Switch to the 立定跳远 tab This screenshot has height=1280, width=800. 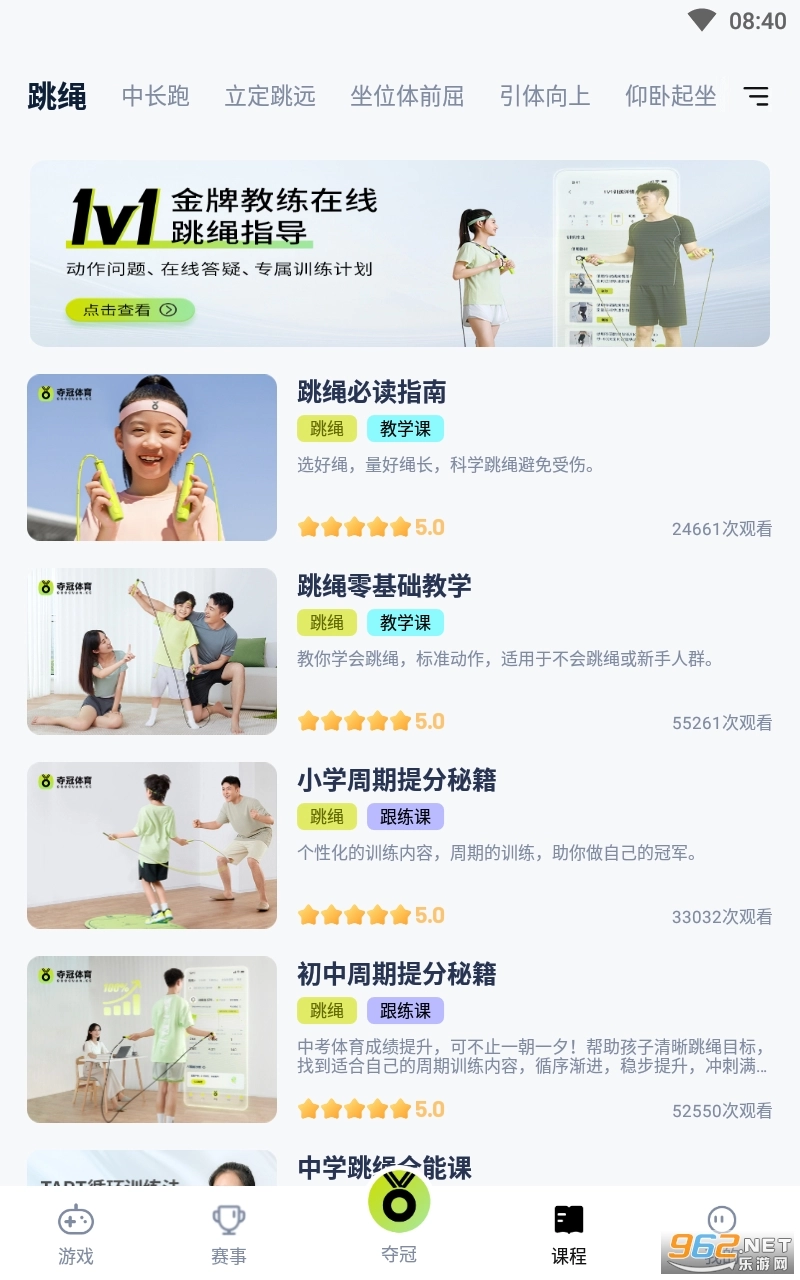pyautogui.click(x=270, y=96)
